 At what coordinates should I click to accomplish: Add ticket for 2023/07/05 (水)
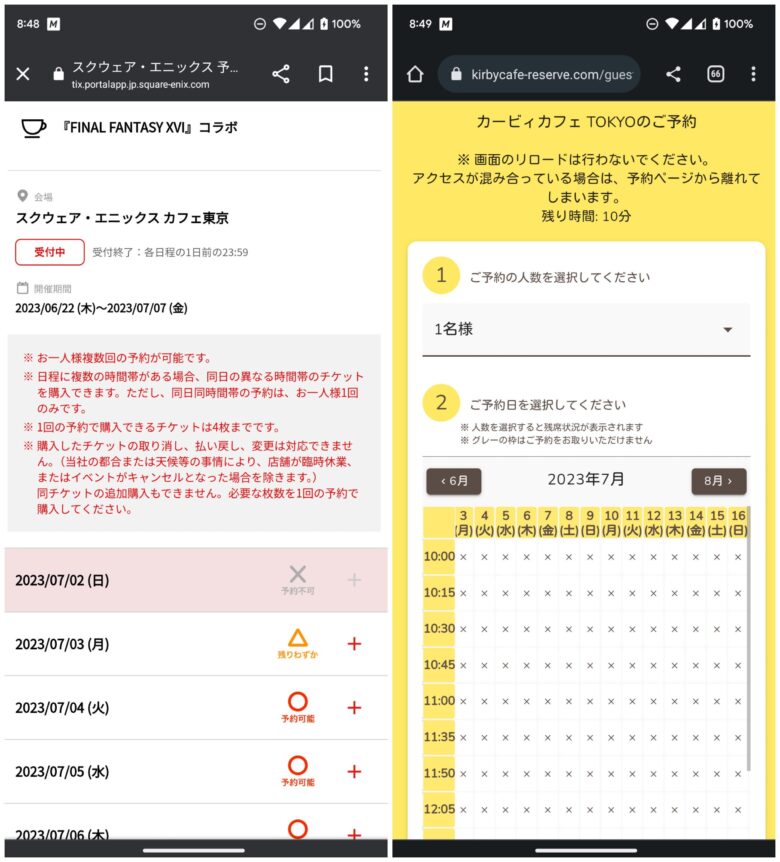(355, 772)
